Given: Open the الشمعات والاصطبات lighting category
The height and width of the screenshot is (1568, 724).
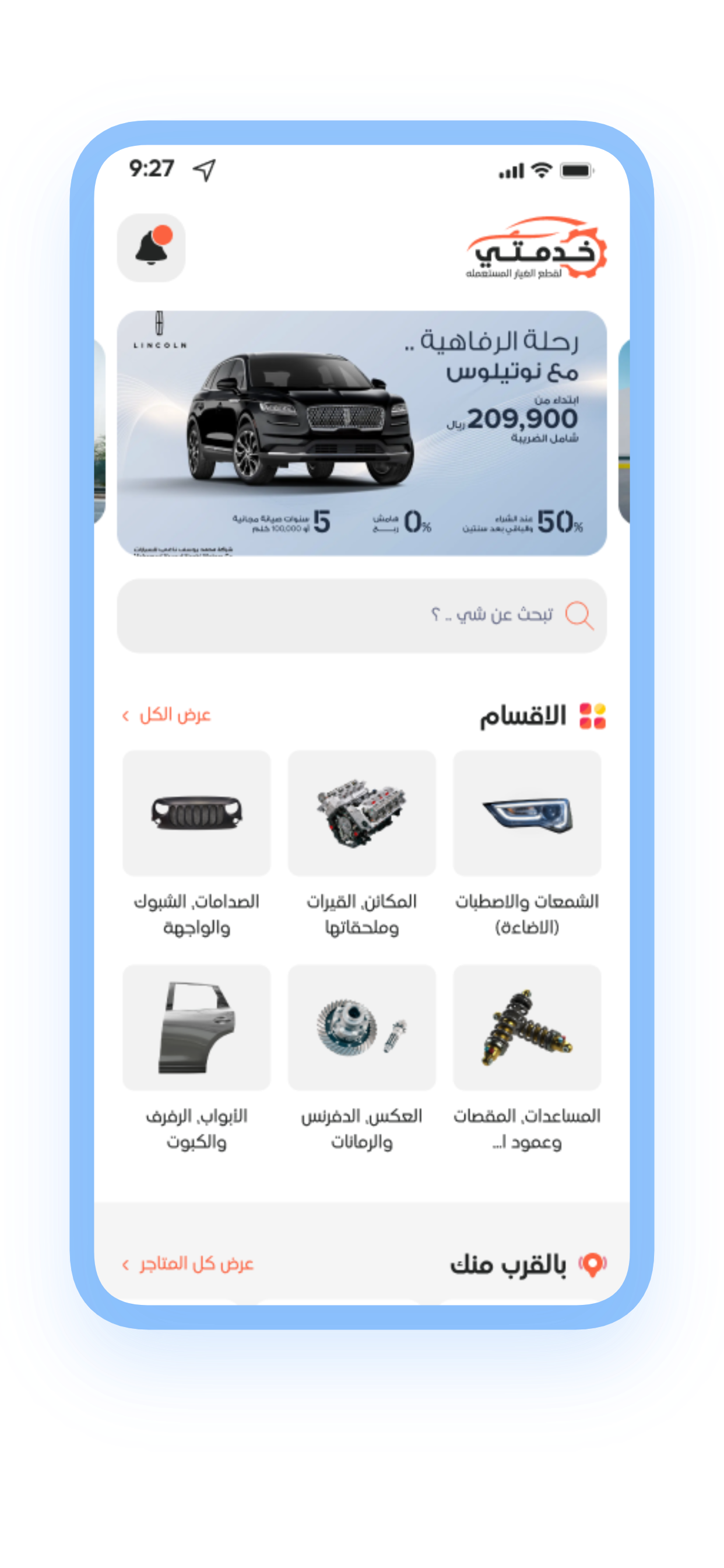Looking at the screenshot, I should click(527, 813).
